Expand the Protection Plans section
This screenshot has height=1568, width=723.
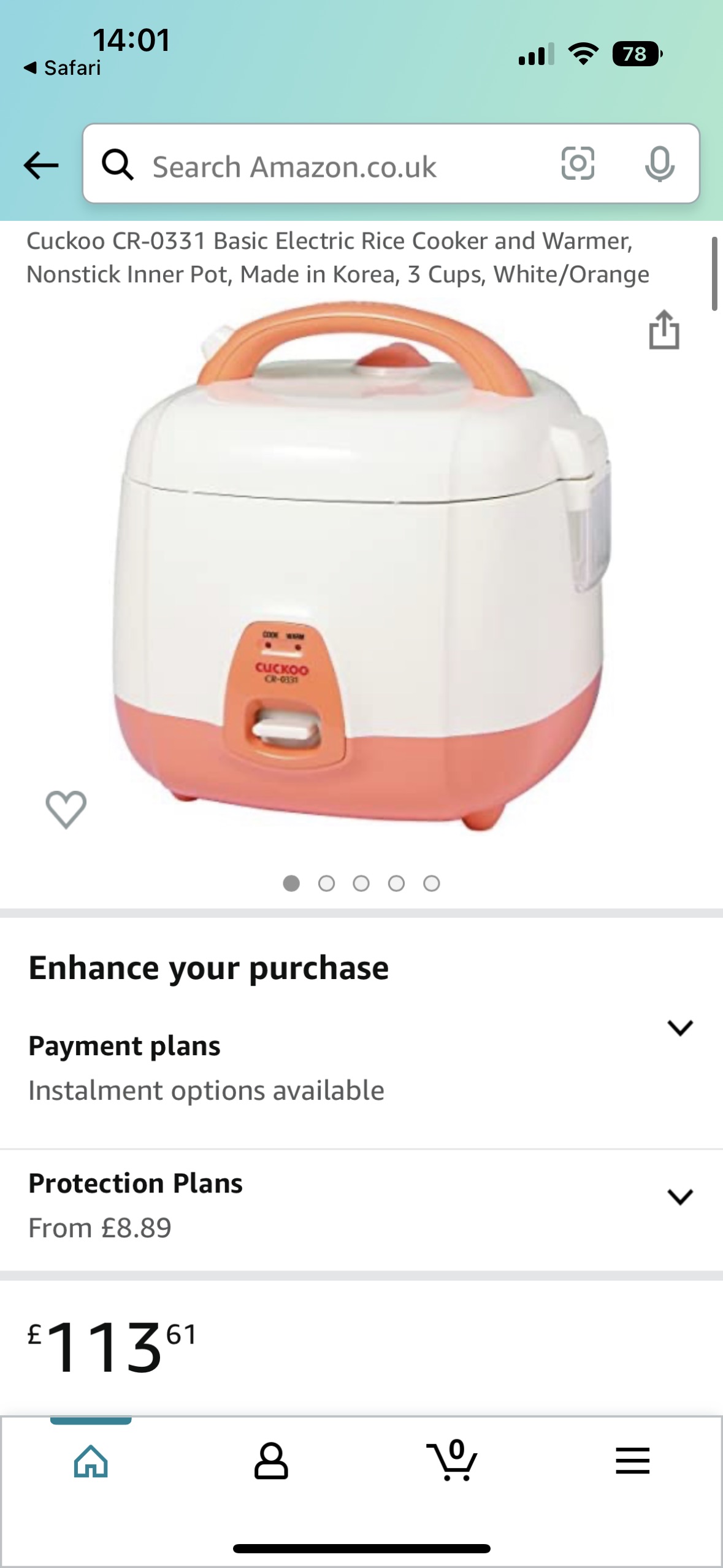click(x=679, y=1197)
